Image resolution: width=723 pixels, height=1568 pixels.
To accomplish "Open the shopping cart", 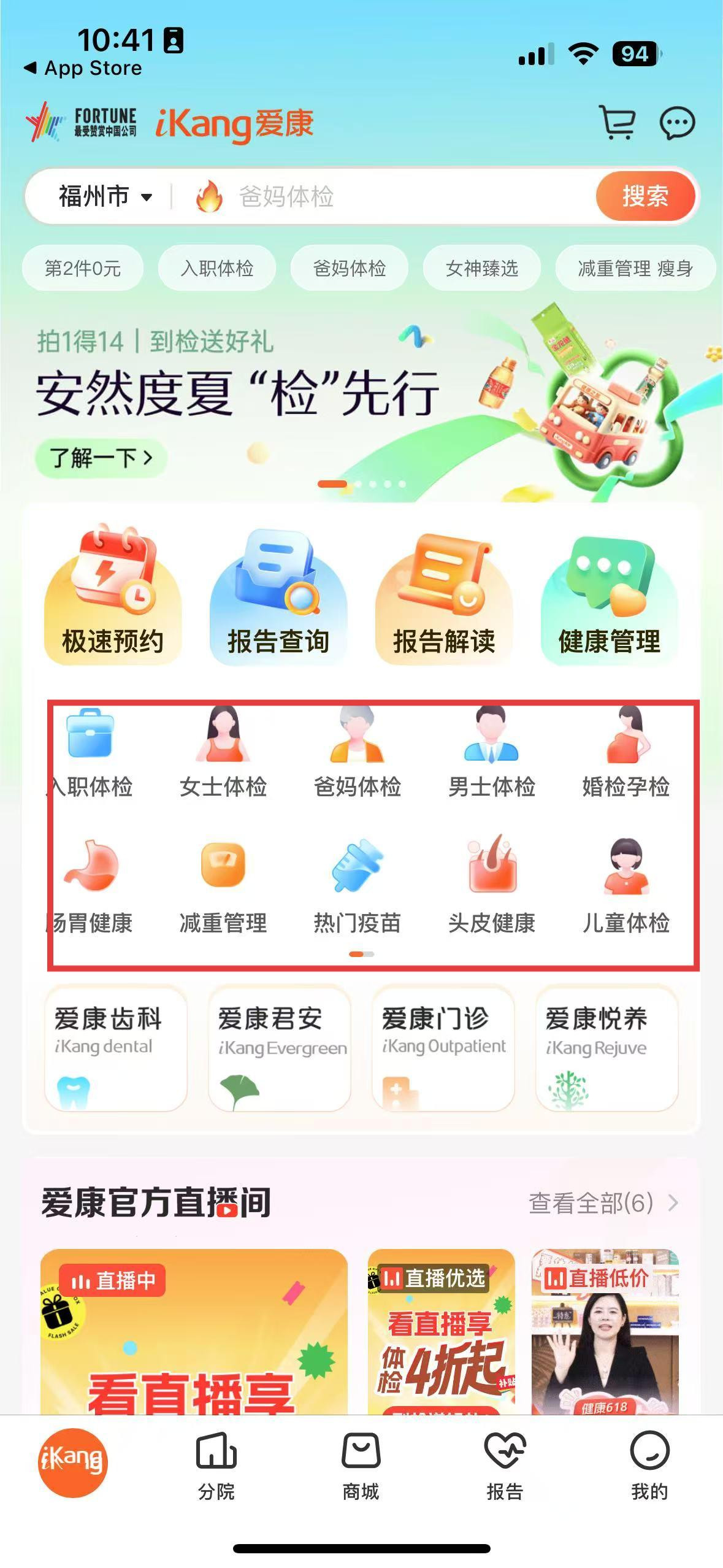I will (617, 122).
